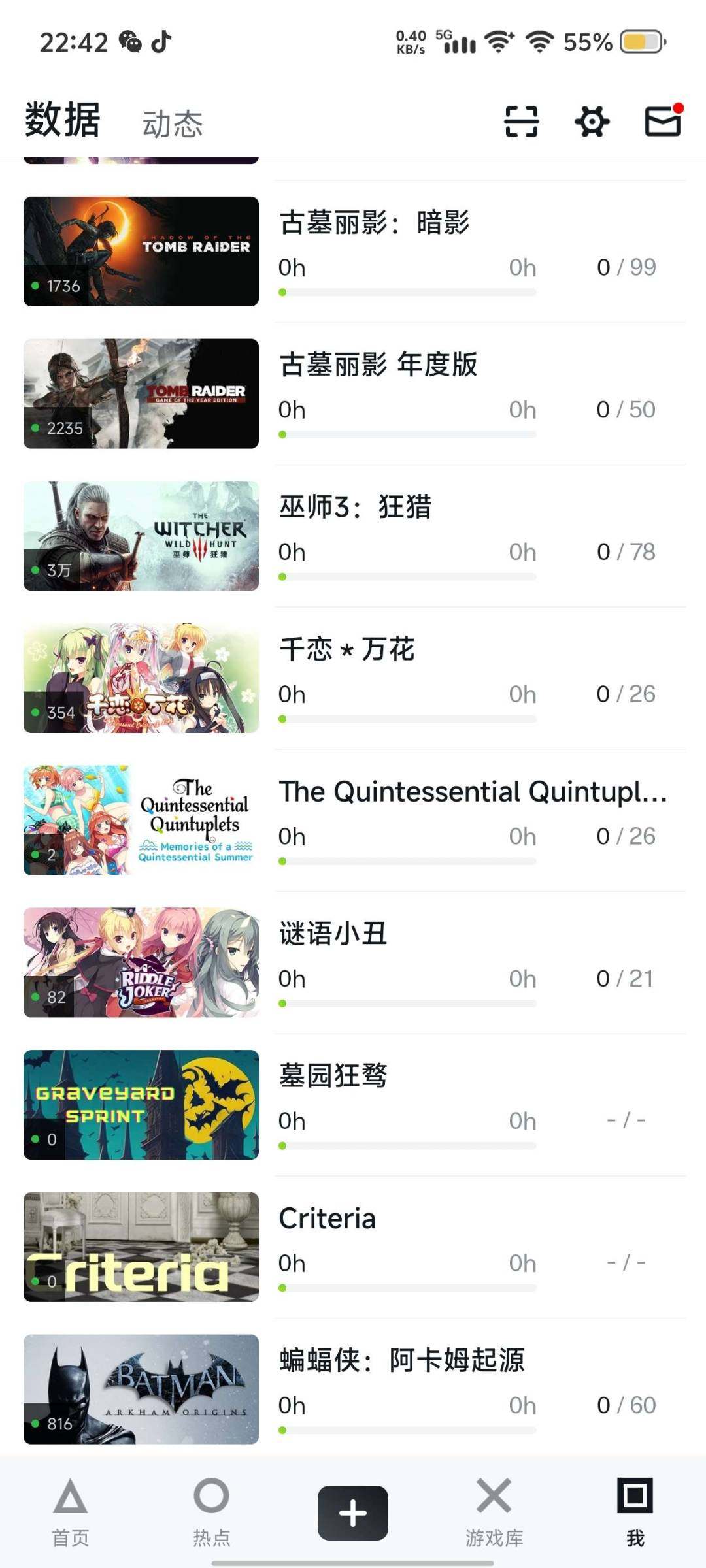Go to 首页 tab
Image resolution: width=706 pixels, height=1568 pixels.
click(71, 1512)
